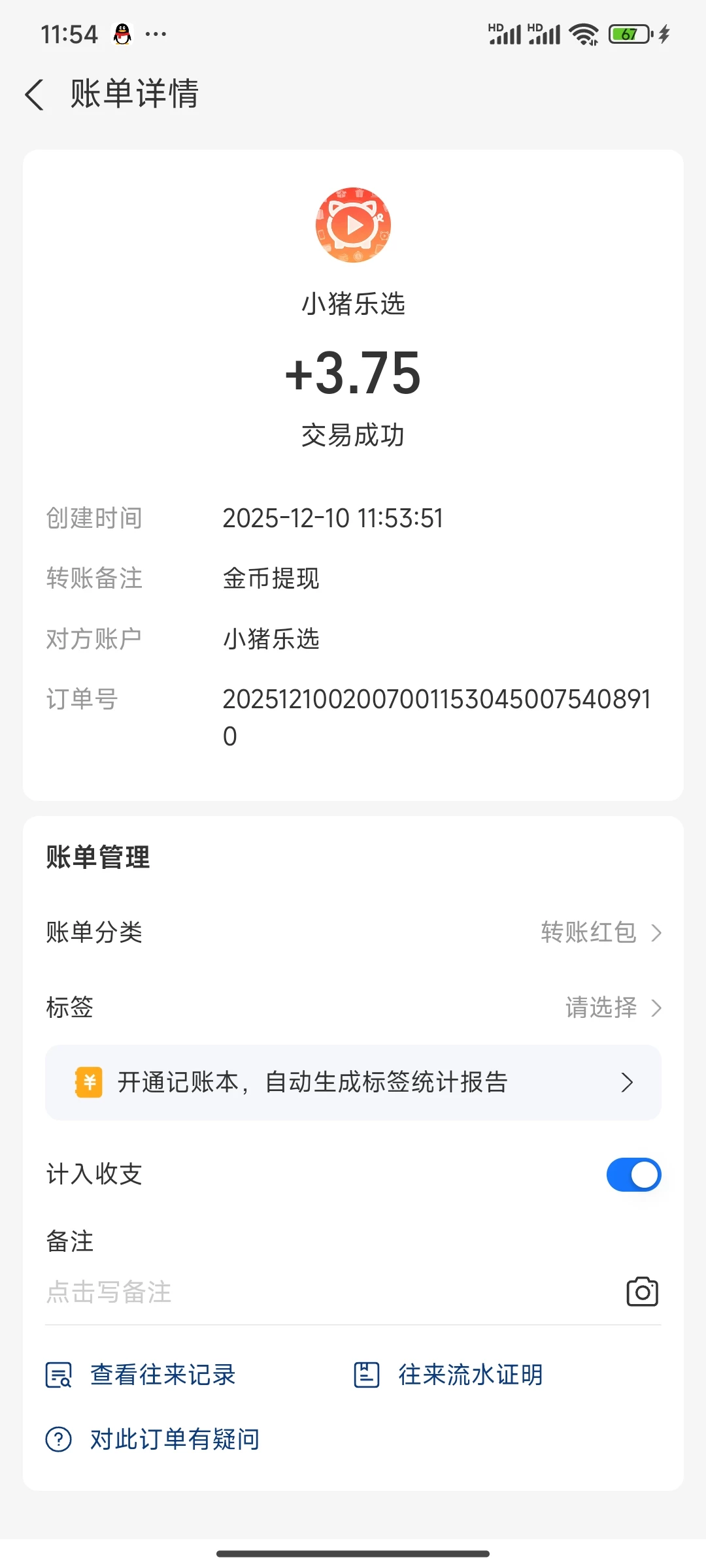Select 转账红包 classification entry
Image resolution: width=706 pixels, height=1568 pixels.
(588, 932)
